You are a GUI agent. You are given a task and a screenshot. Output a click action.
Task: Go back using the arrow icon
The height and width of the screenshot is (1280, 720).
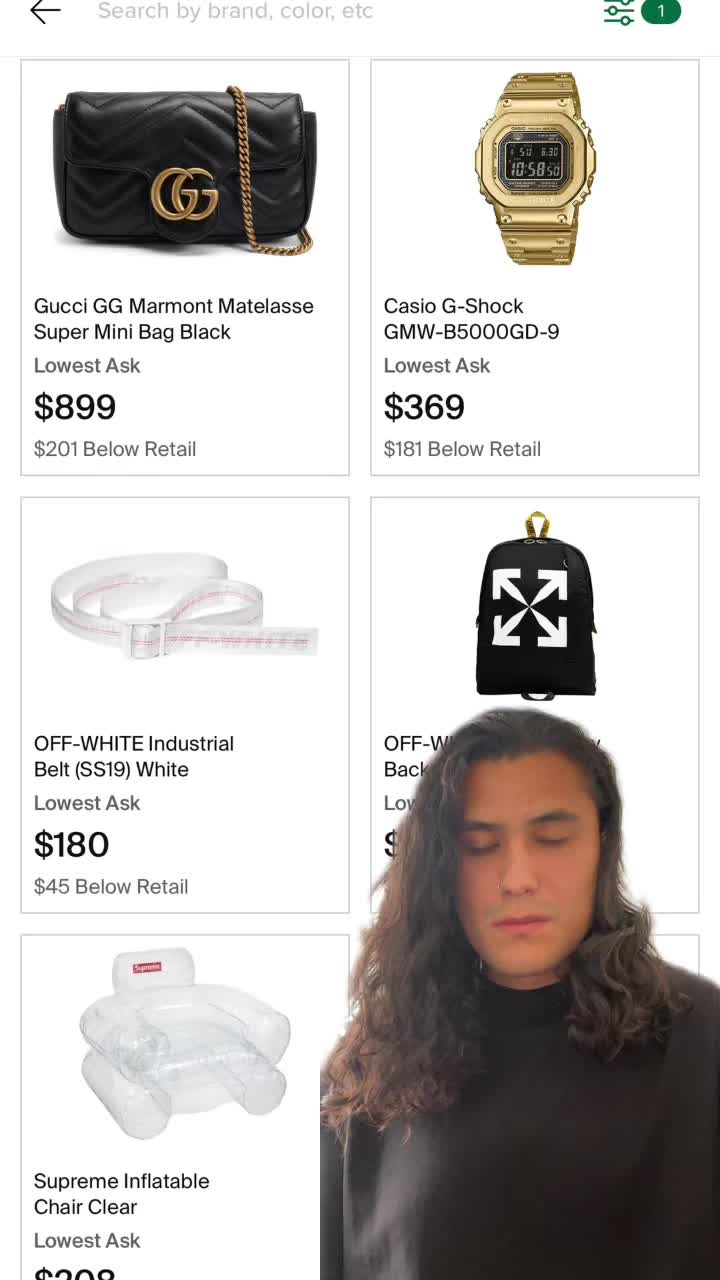(x=45, y=12)
